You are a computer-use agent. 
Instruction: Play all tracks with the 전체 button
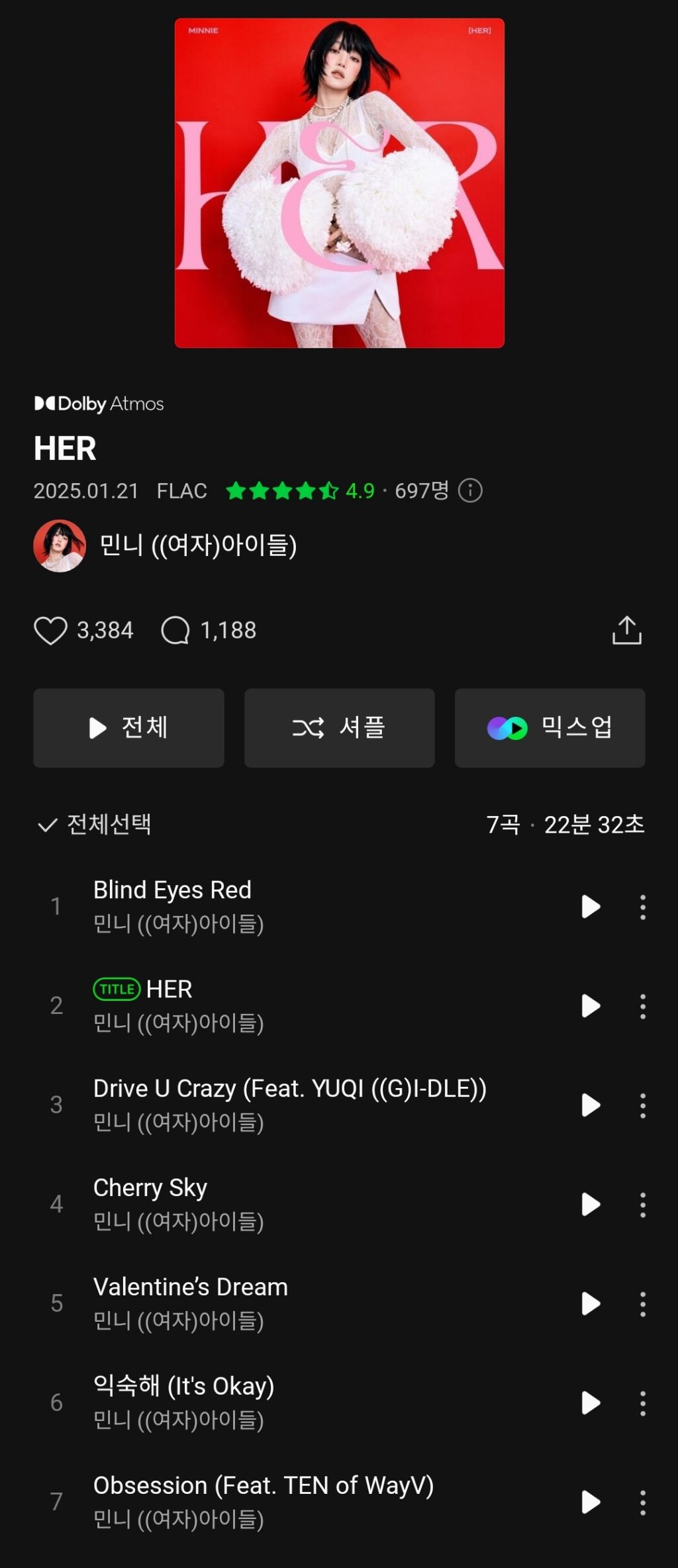[128, 727]
